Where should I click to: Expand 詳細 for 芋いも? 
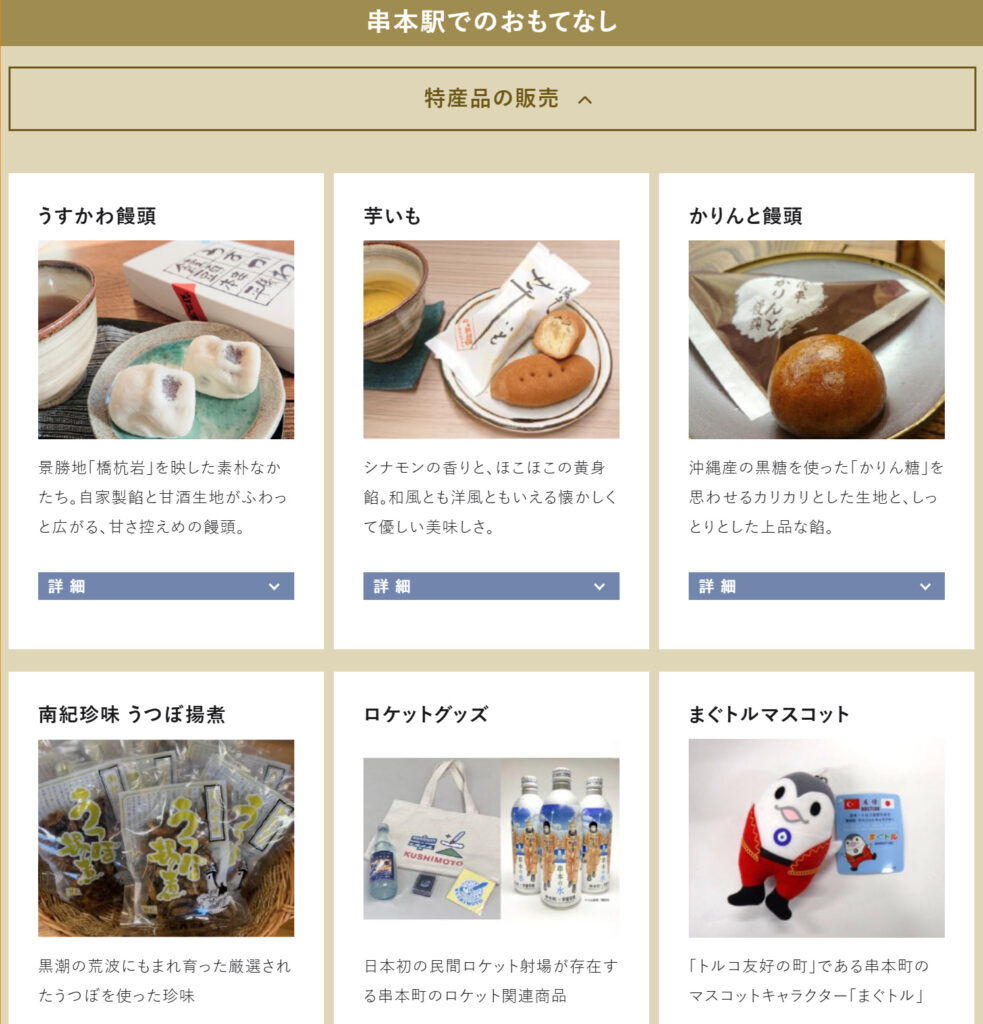[x=491, y=586]
